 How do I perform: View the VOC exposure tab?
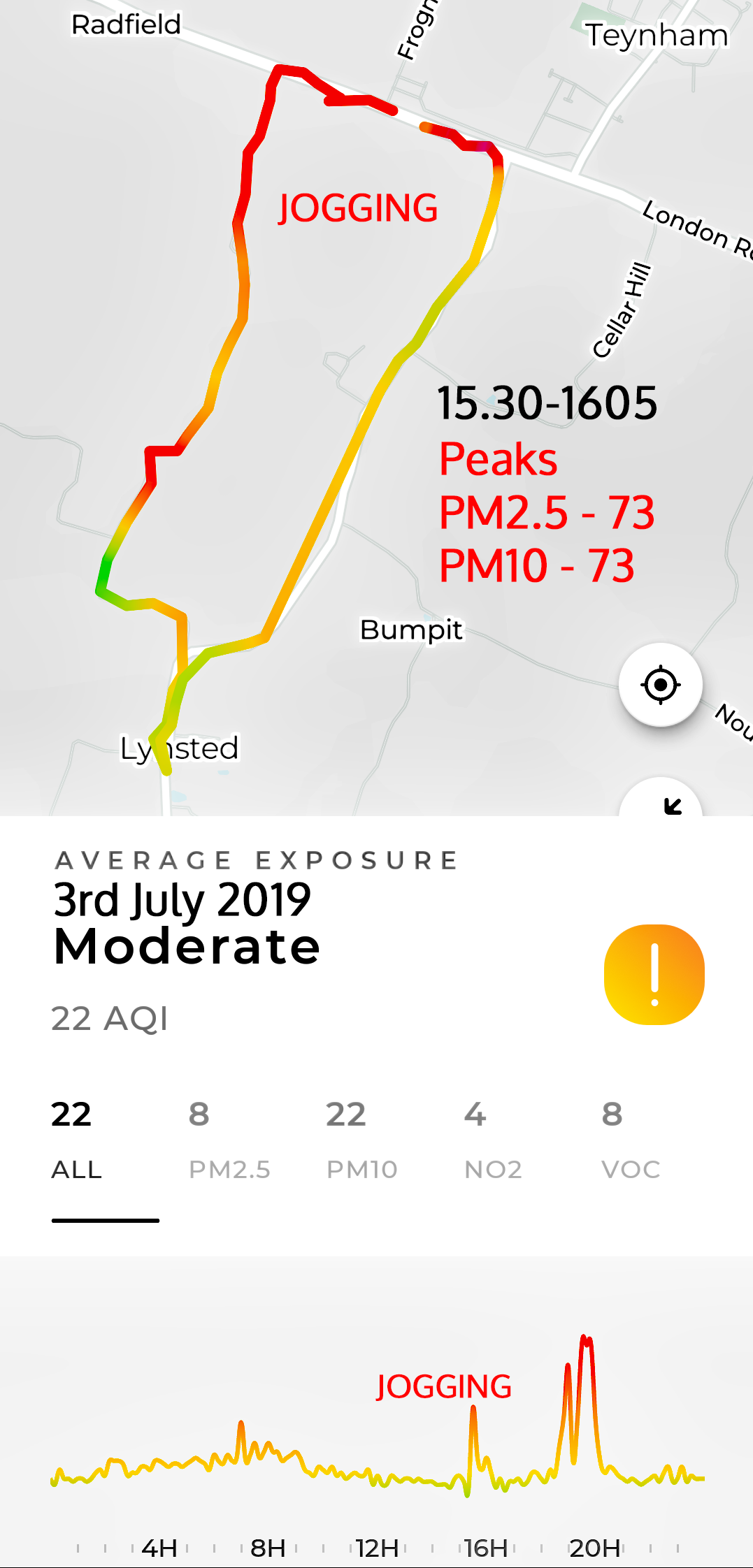[x=630, y=1139]
